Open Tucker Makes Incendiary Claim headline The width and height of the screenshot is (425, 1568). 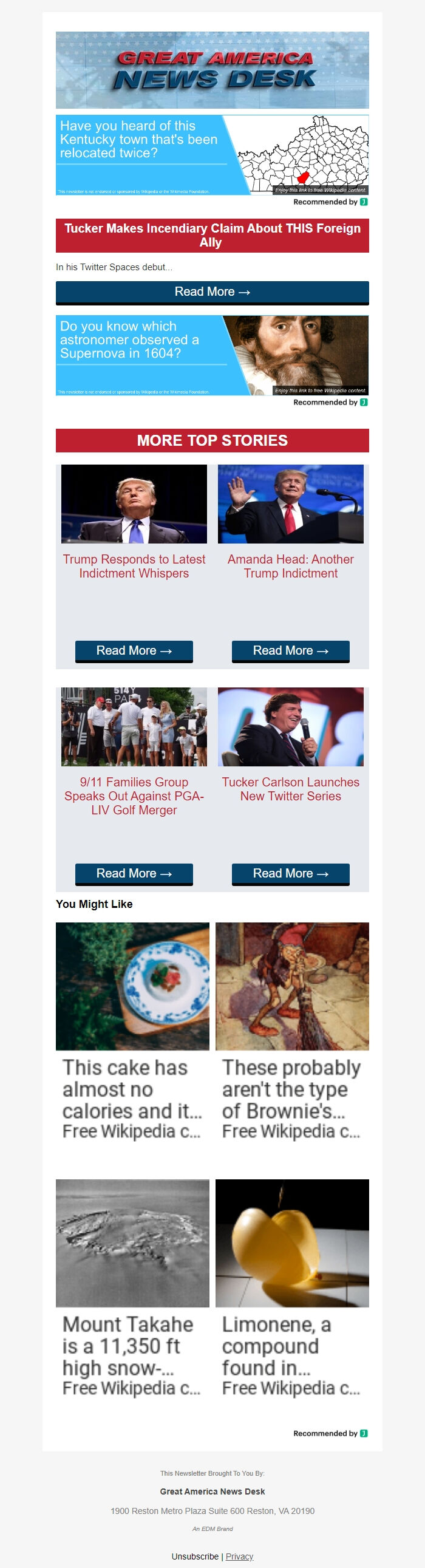(212, 235)
